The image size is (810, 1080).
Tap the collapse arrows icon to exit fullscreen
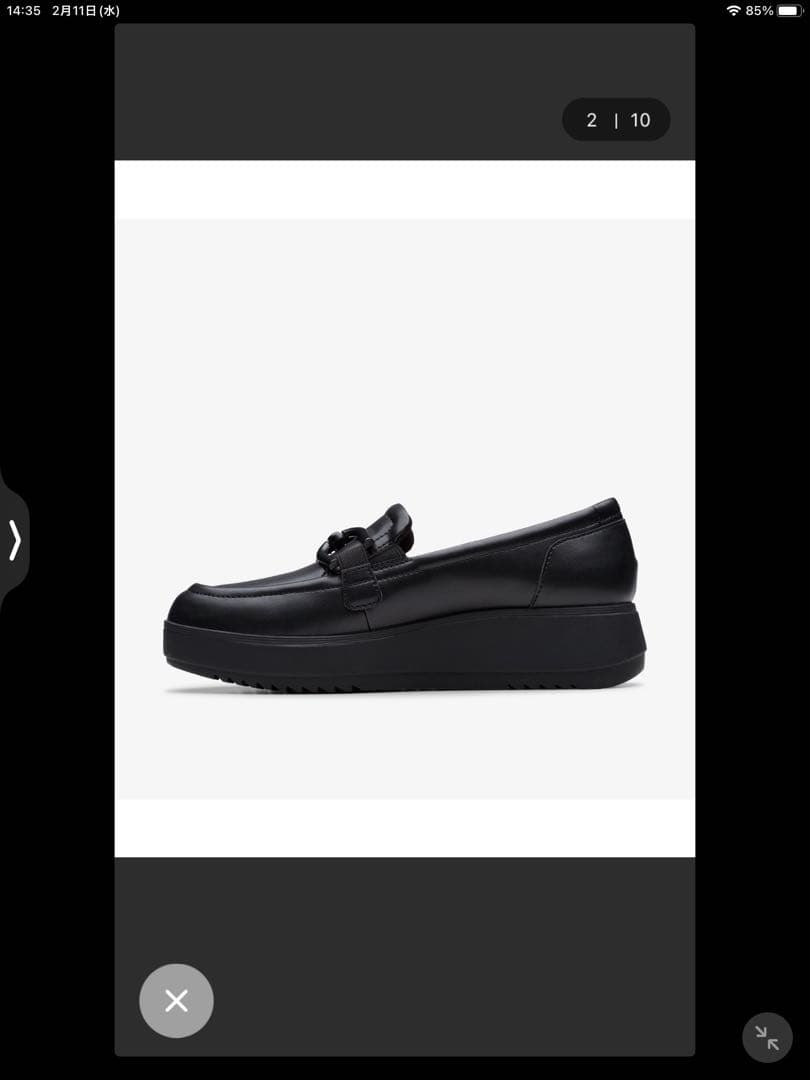coord(767,1037)
